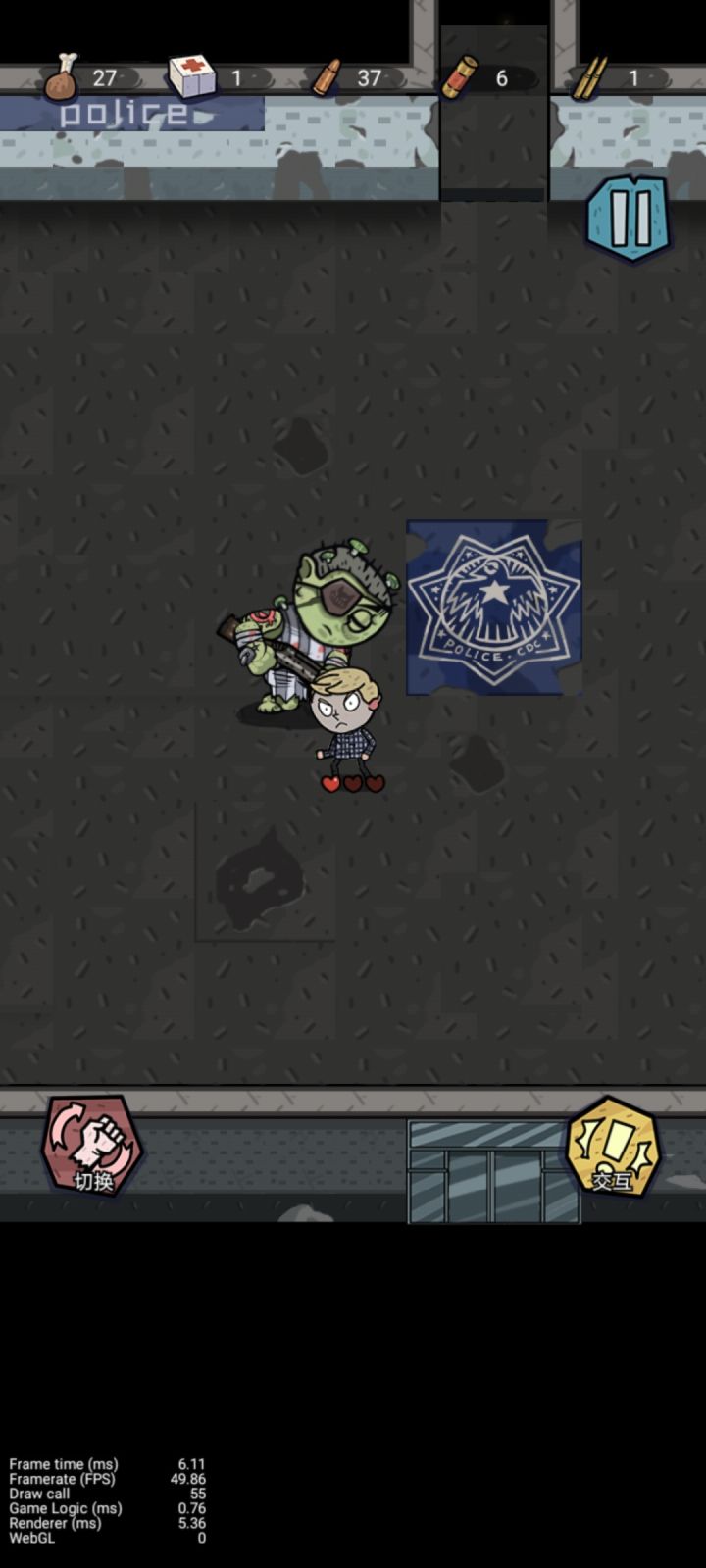Image resolution: width=706 pixels, height=1568 pixels.
Task: Click the pixelated police sign text
Action: [125, 113]
